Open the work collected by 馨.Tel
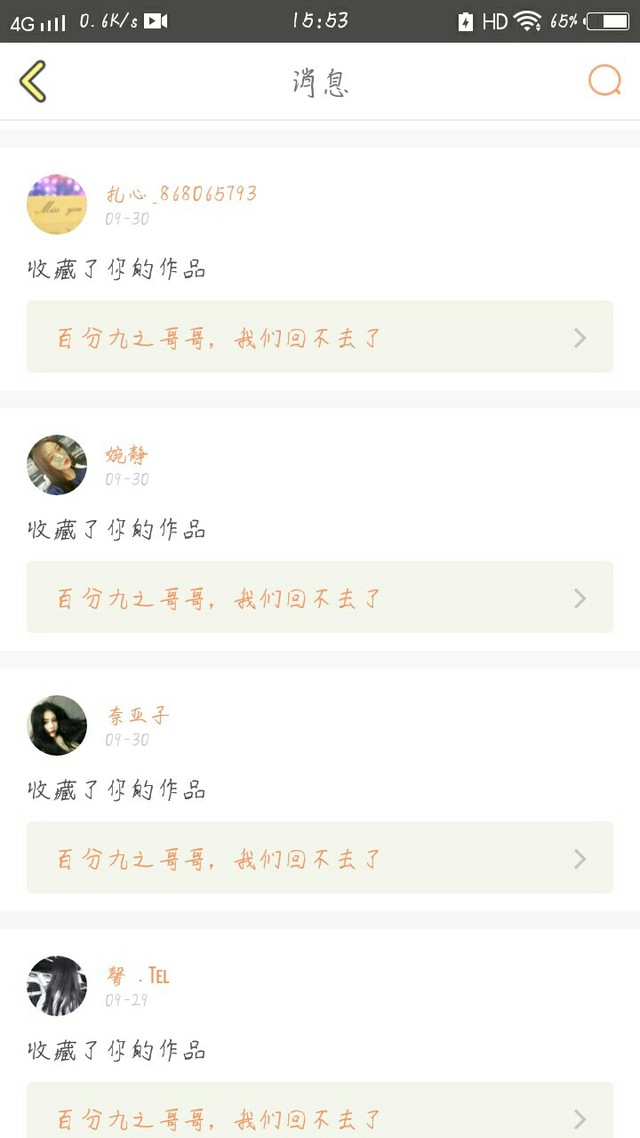Screen dimensions: 640x1138 point(319,1115)
